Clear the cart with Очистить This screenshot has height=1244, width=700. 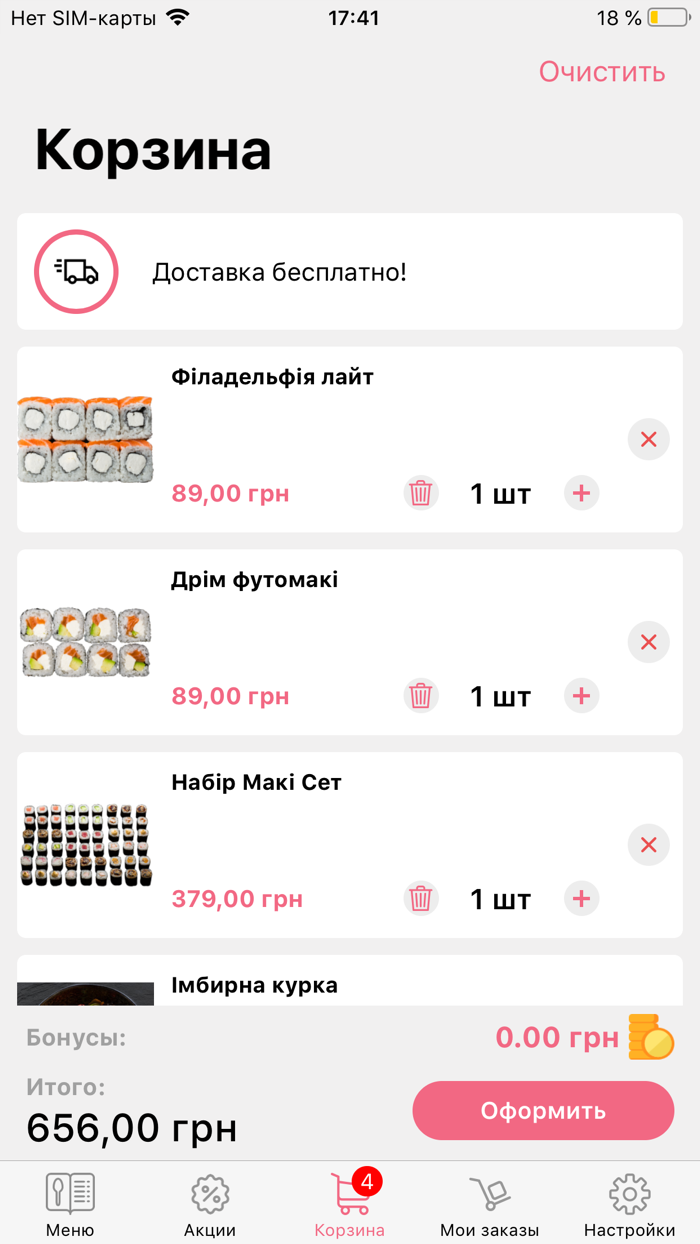(601, 72)
